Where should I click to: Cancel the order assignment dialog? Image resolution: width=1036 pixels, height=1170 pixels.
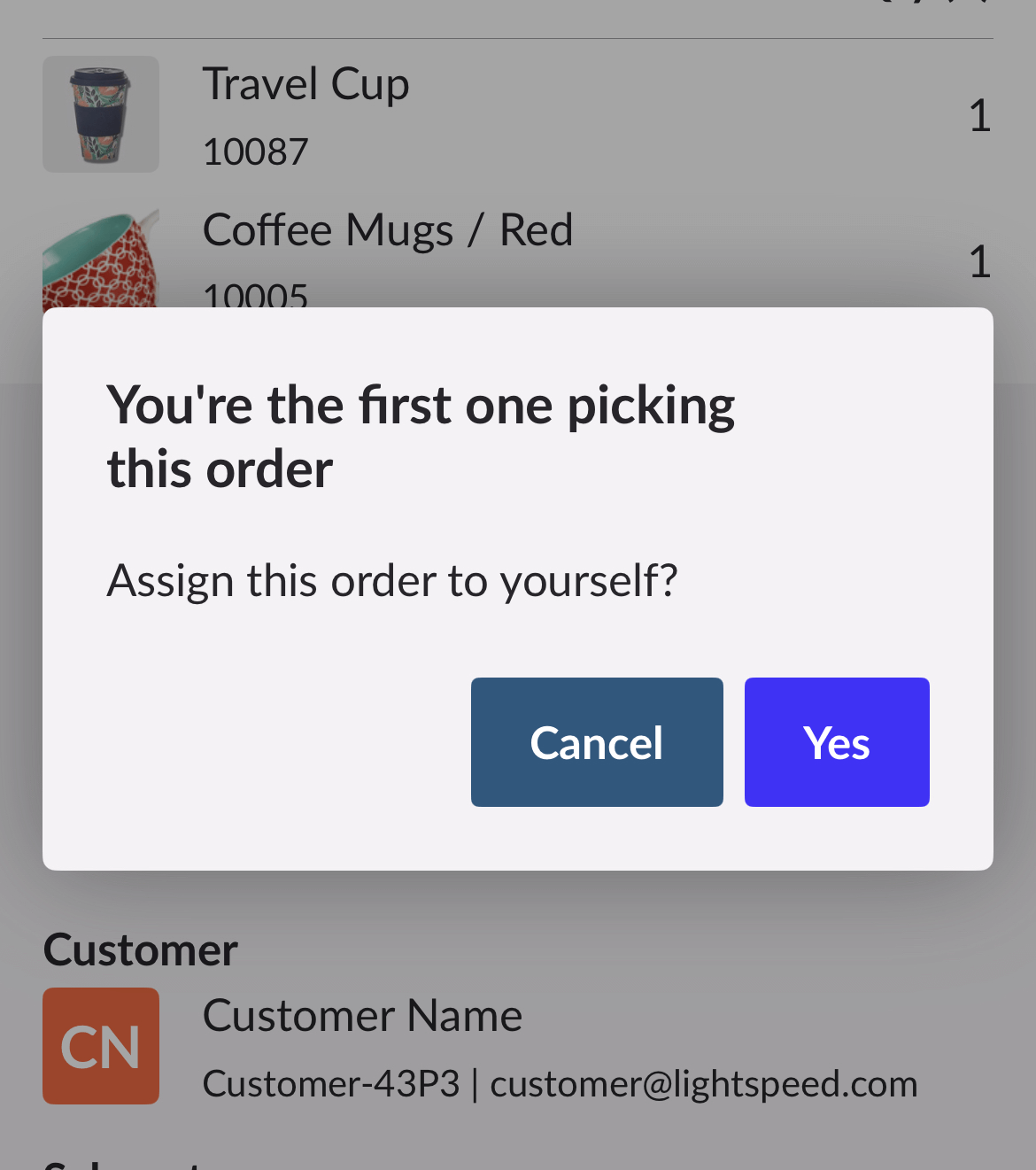click(596, 742)
